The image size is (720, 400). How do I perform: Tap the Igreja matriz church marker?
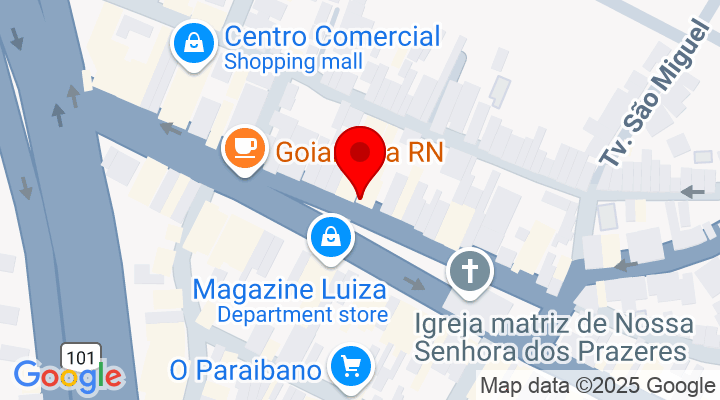pyautogui.click(x=467, y=270)
